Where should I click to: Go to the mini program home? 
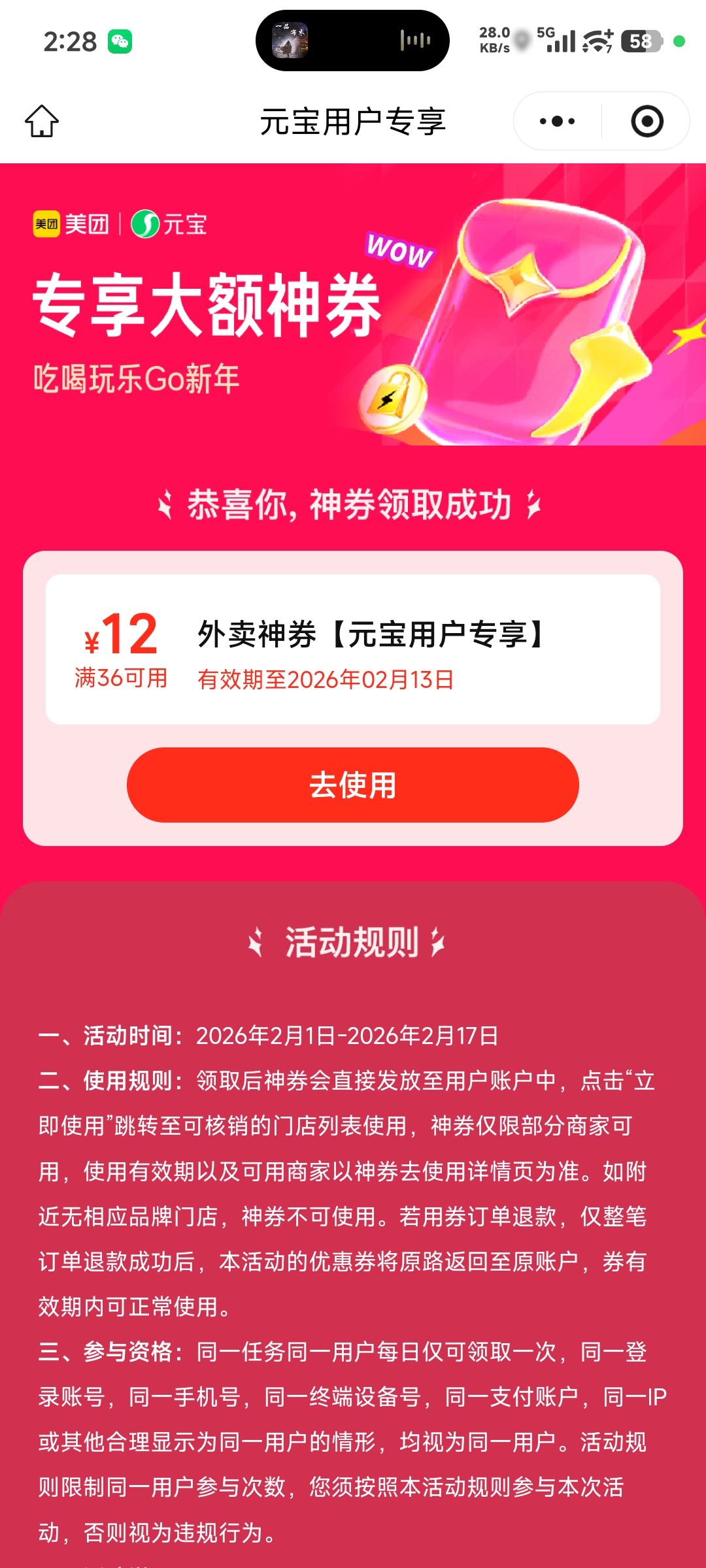(42, 122)
